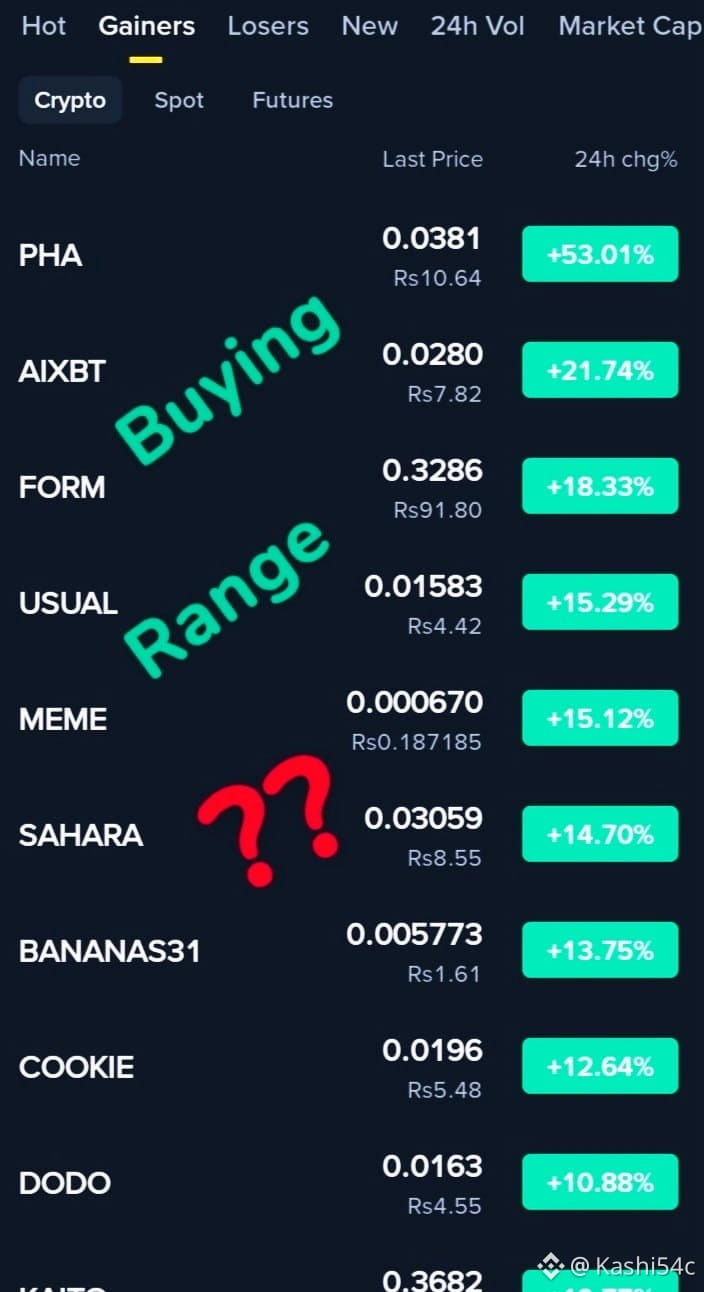Open the AIXBT coin row
Image resolution: width=704 pixels, height=1292 pixels.
[x=62, y=371]
